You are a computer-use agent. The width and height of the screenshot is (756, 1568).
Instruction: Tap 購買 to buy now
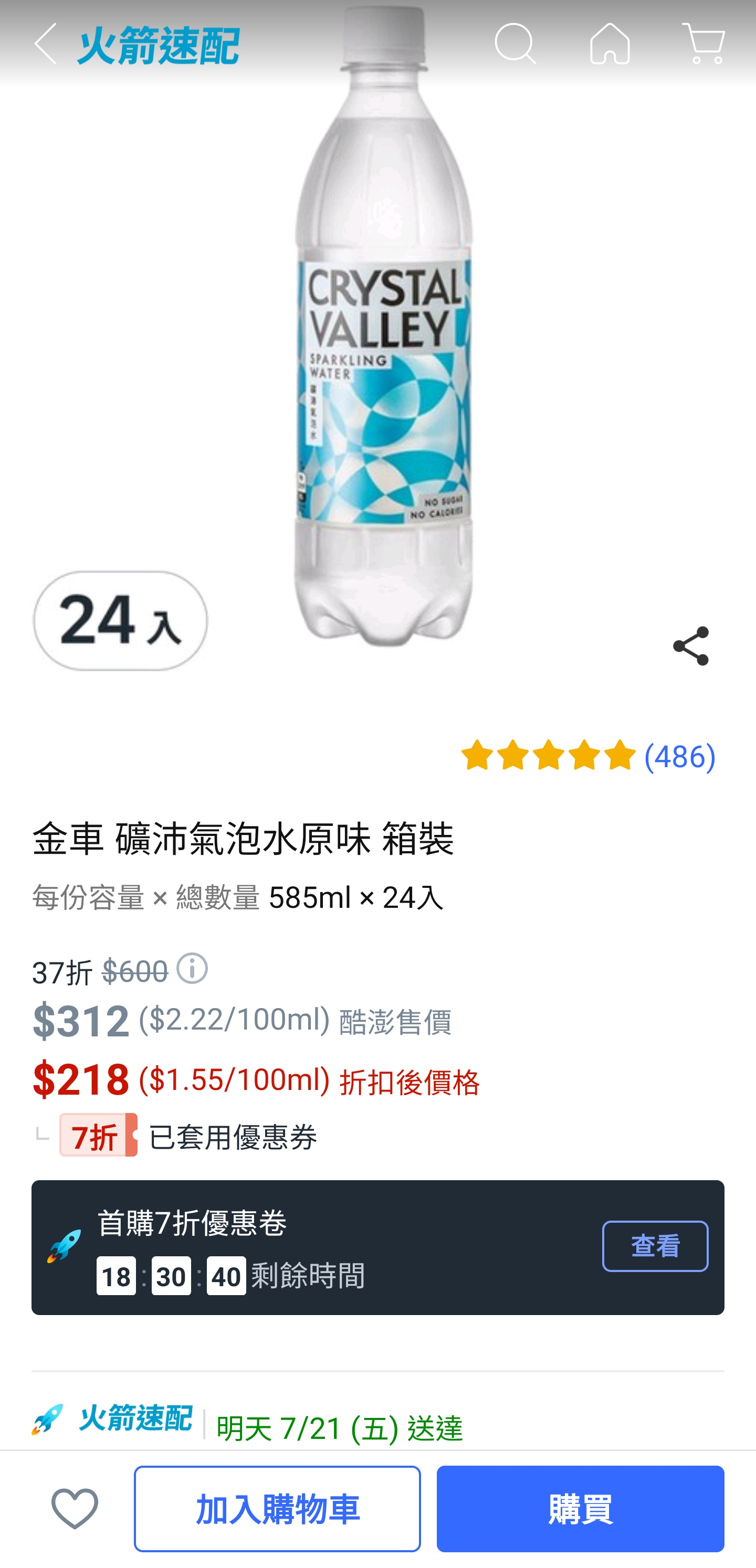(x=580, y=1508)
